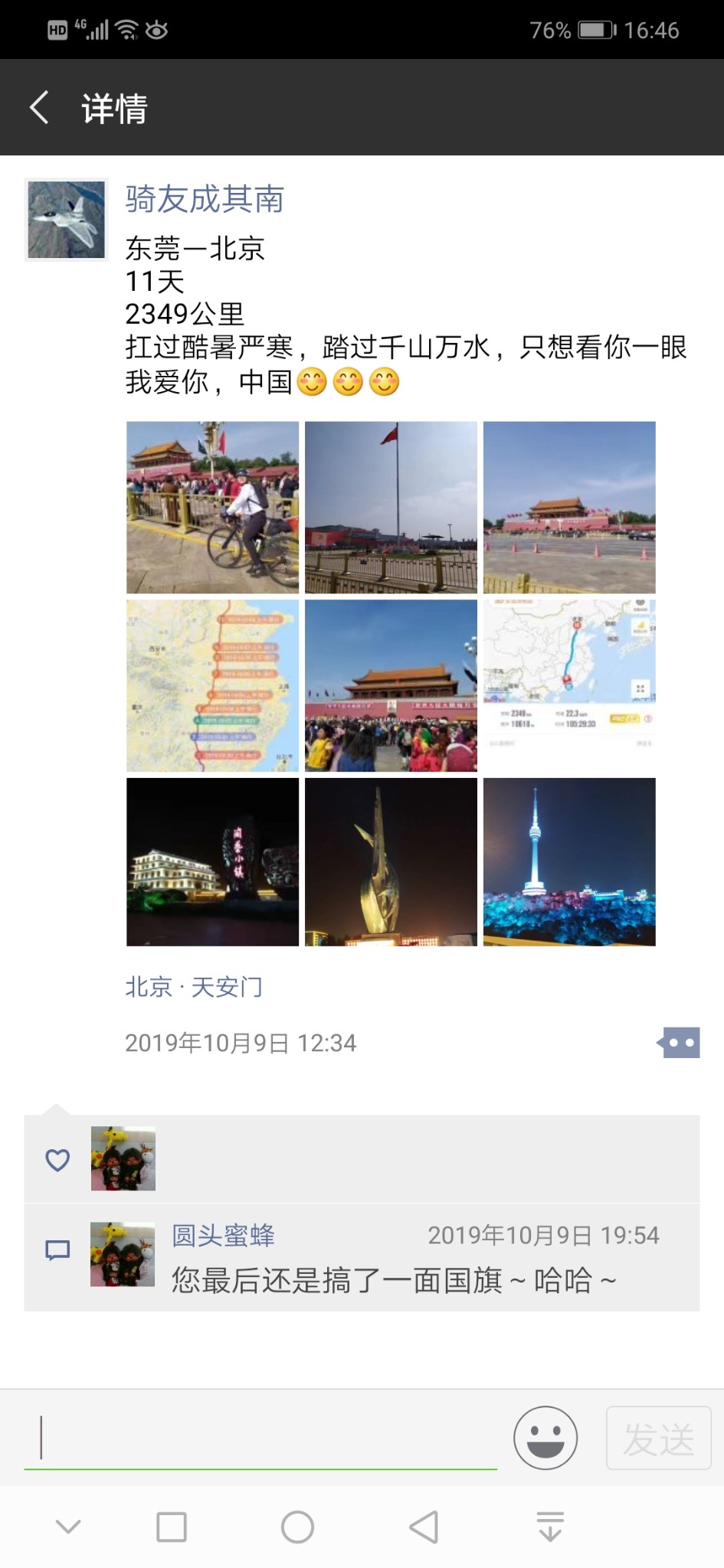The width and height of the screenshot is (724, 1568).
Task: Go back from the 详情 page
Action: (40, 107)
